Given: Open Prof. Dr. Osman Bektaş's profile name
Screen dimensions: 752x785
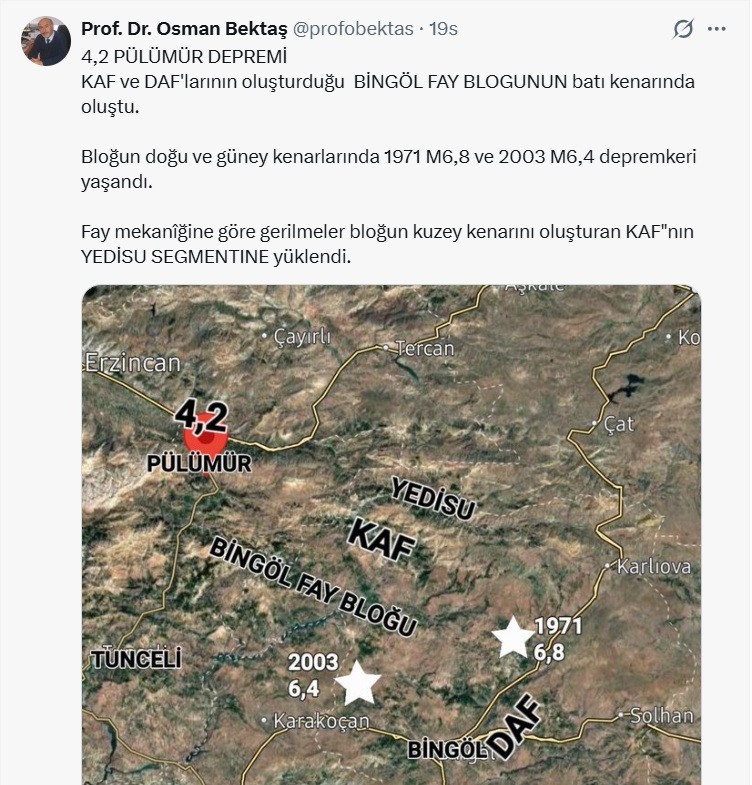Looking at the screenshot, I should pyautogui.click(x=182, y=29).
